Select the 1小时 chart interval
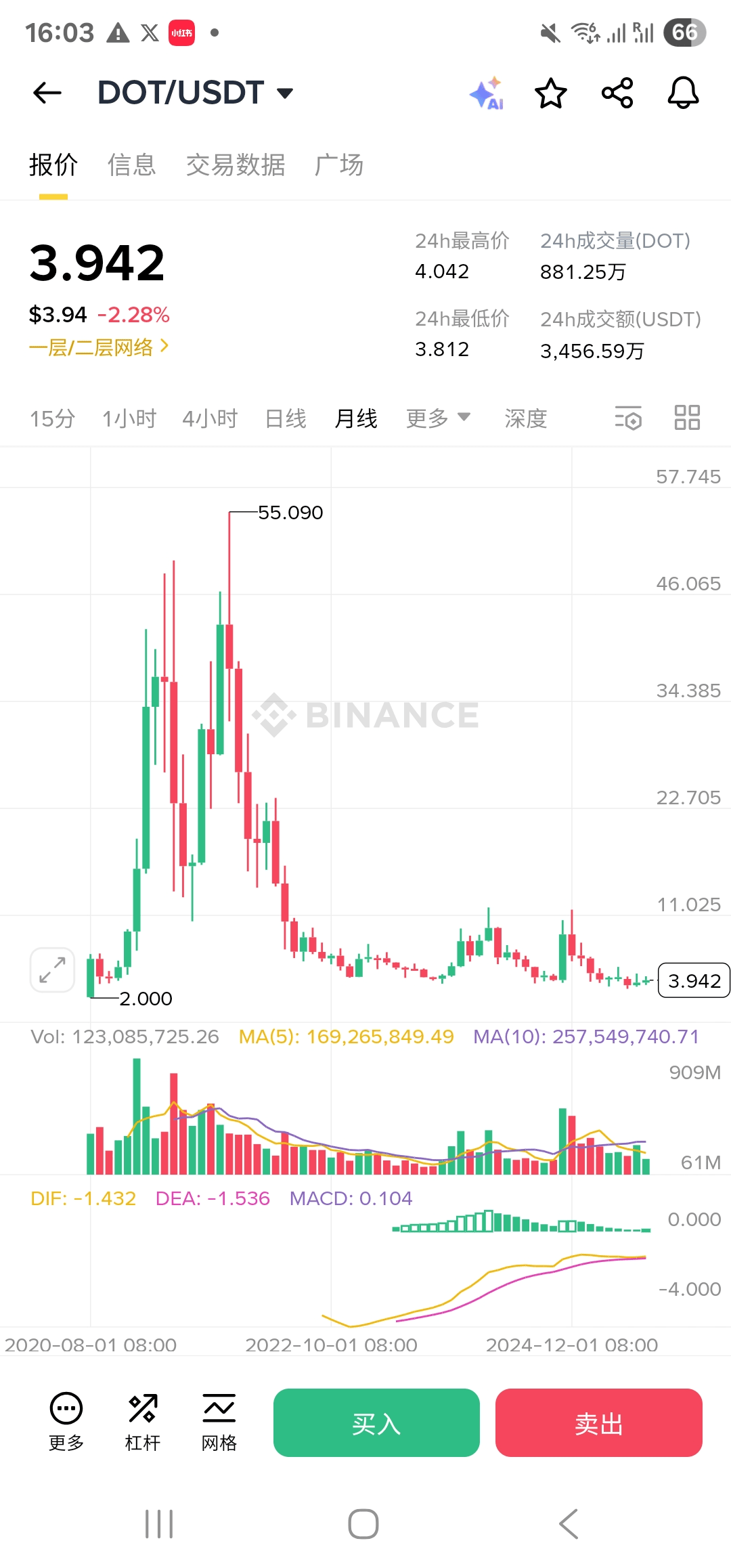The image size is (731, 1568). pos(129,418)
